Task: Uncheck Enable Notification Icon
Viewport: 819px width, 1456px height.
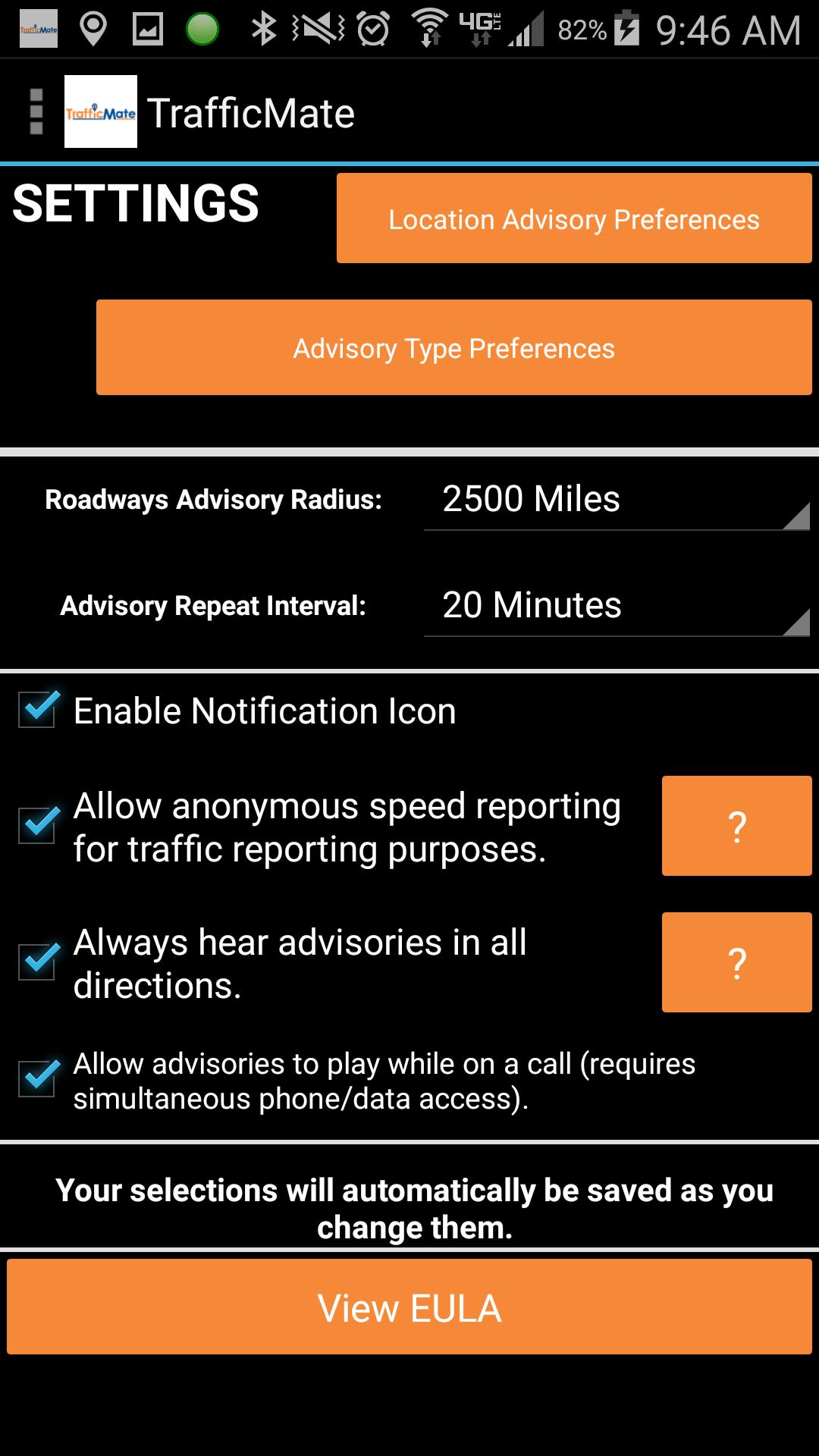Action: 37,711
